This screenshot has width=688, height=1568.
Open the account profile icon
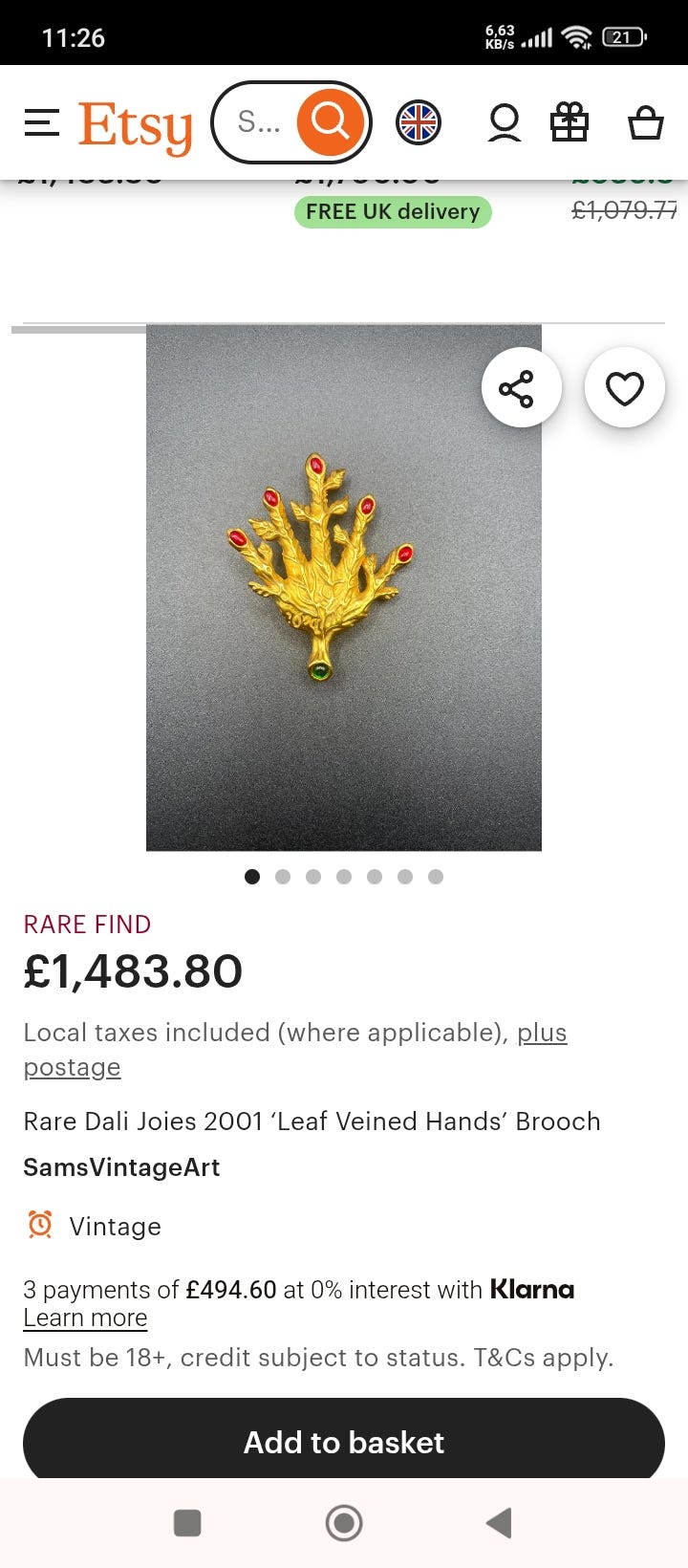pos(504,123)
